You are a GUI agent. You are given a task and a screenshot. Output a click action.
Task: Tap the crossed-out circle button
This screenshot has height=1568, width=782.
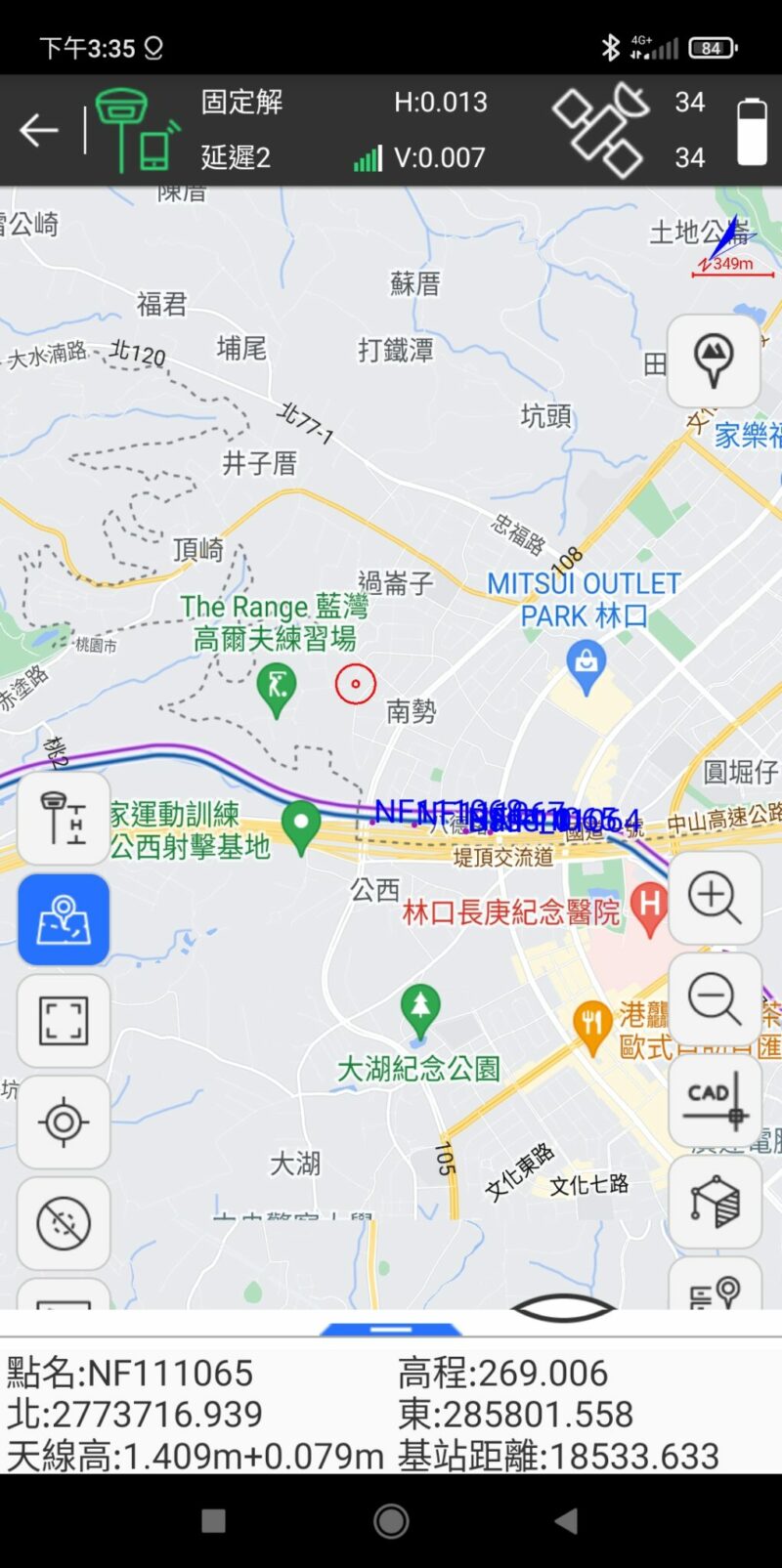[64, 1223]
